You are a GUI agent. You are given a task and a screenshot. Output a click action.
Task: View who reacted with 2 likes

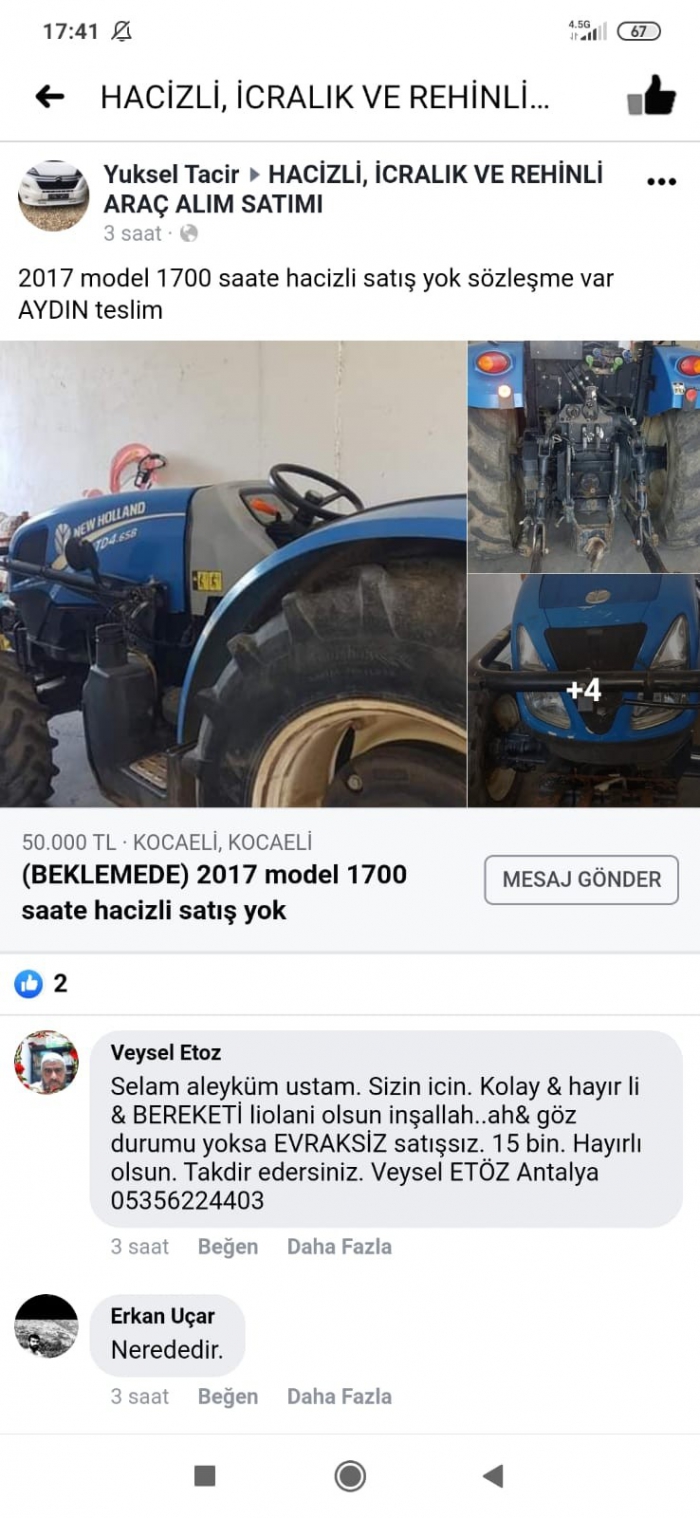pos(42,984)
